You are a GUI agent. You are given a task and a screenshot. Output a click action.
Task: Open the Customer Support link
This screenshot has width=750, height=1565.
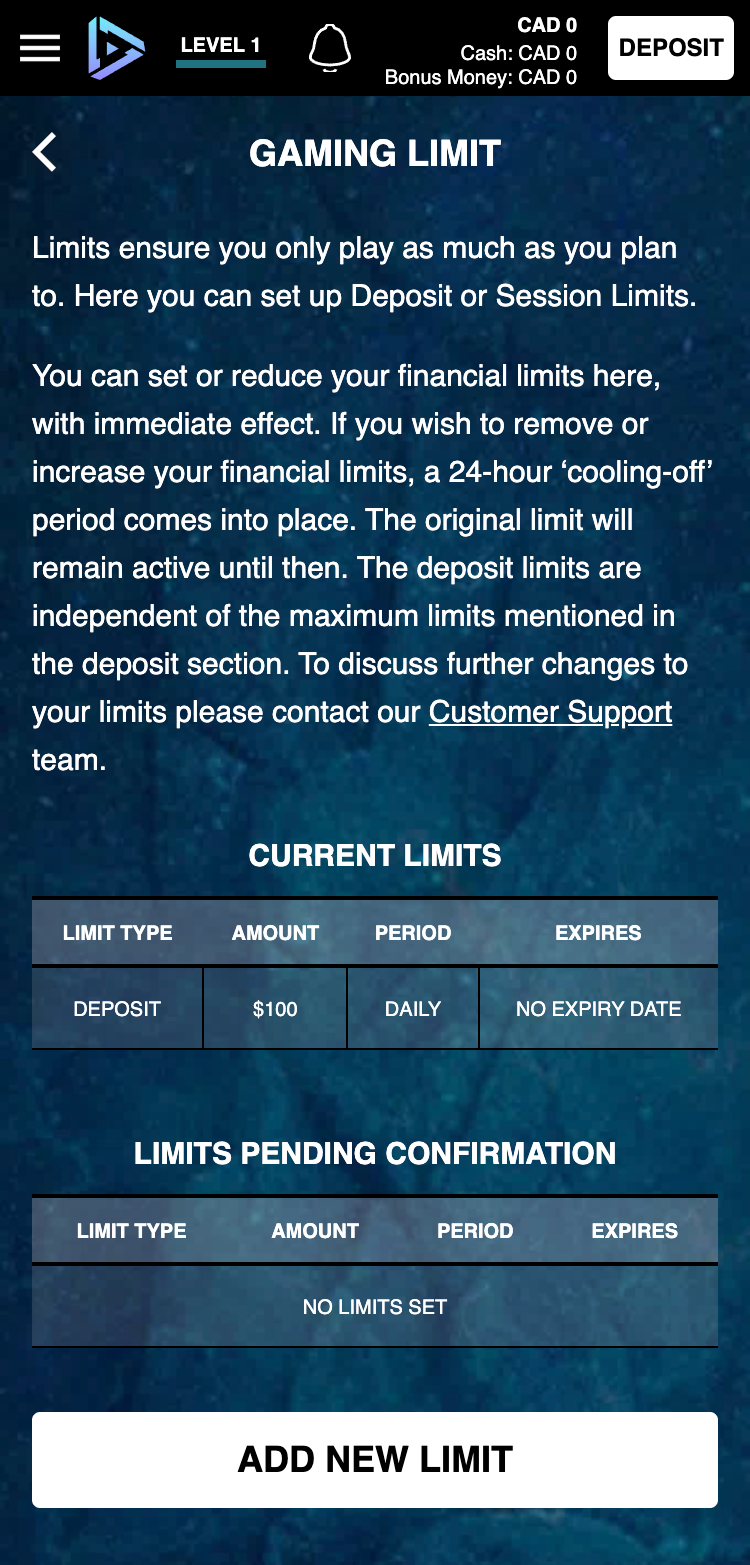tap(551, 713)
